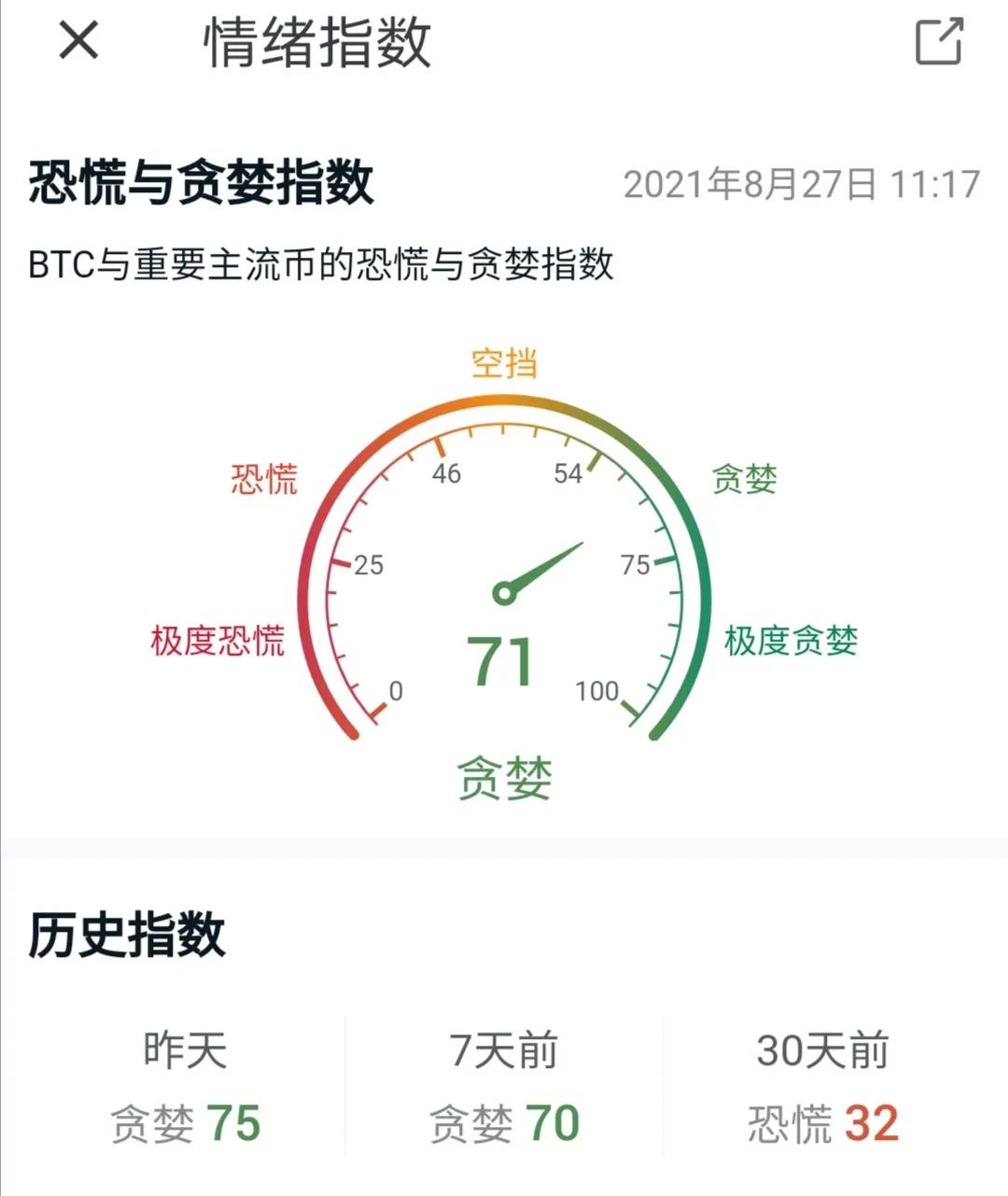Tap the 7天前 history column
The image size is (1008, 1196).
point(504,1049)
